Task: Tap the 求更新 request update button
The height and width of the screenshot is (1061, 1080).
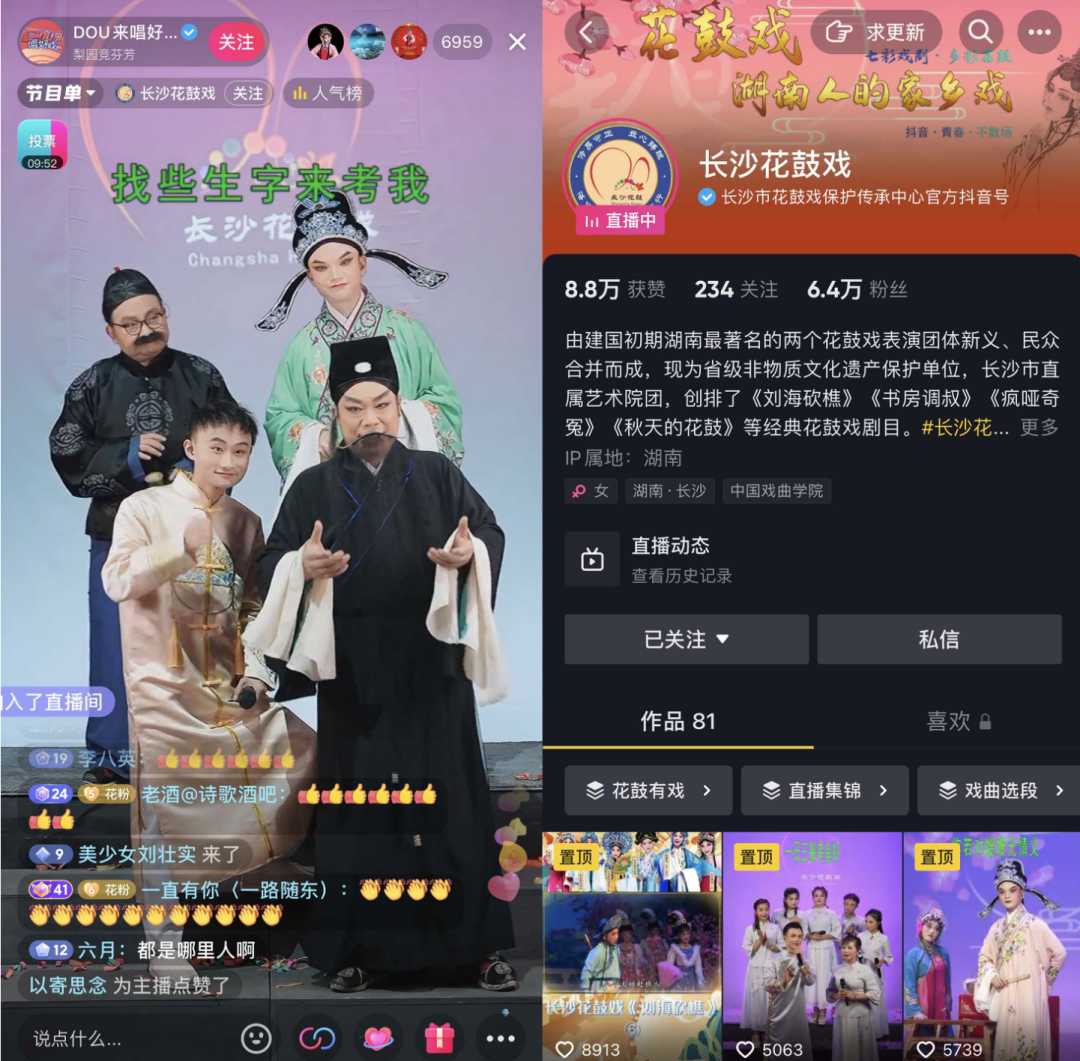Action: point(876,32)
